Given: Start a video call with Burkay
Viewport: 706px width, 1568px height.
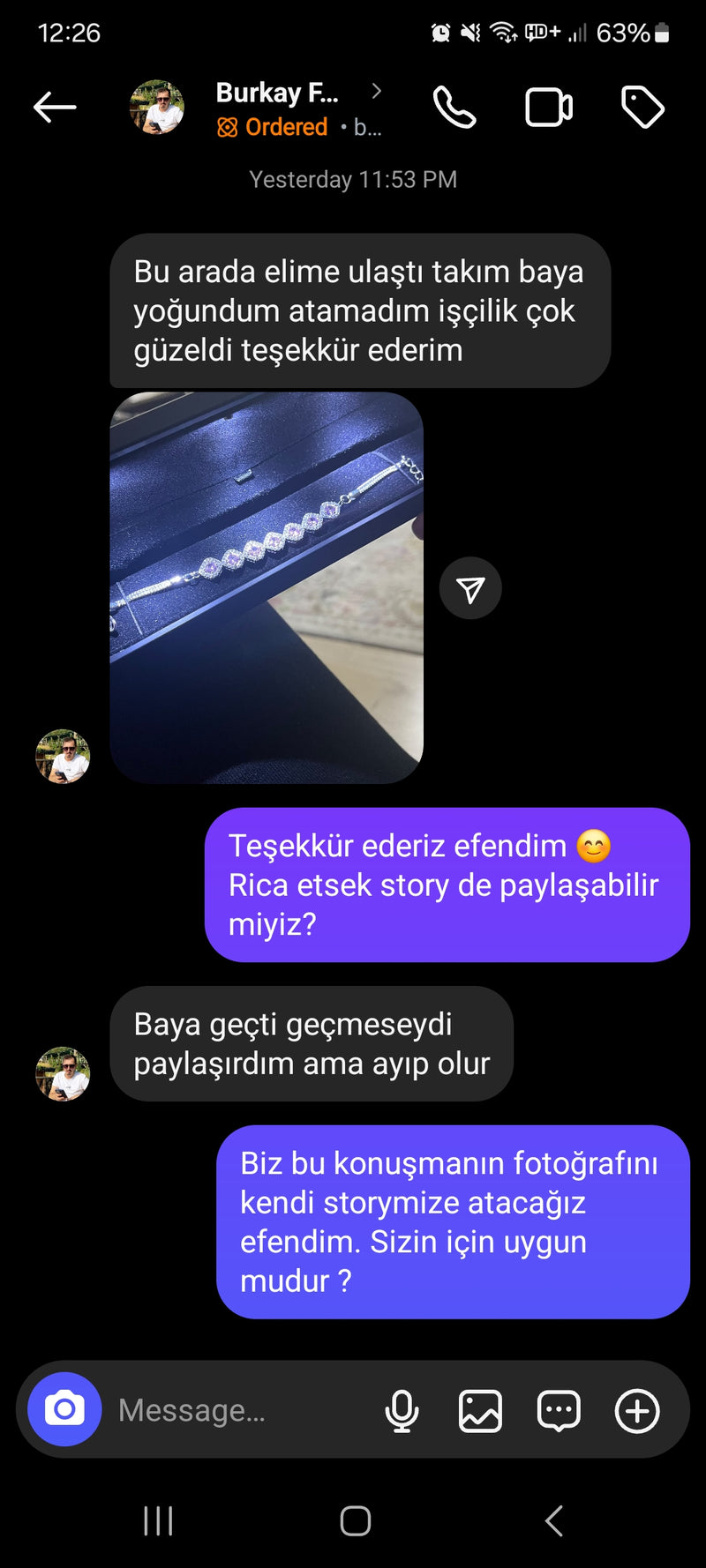Looking at the screenshot, I should [549, 108].
